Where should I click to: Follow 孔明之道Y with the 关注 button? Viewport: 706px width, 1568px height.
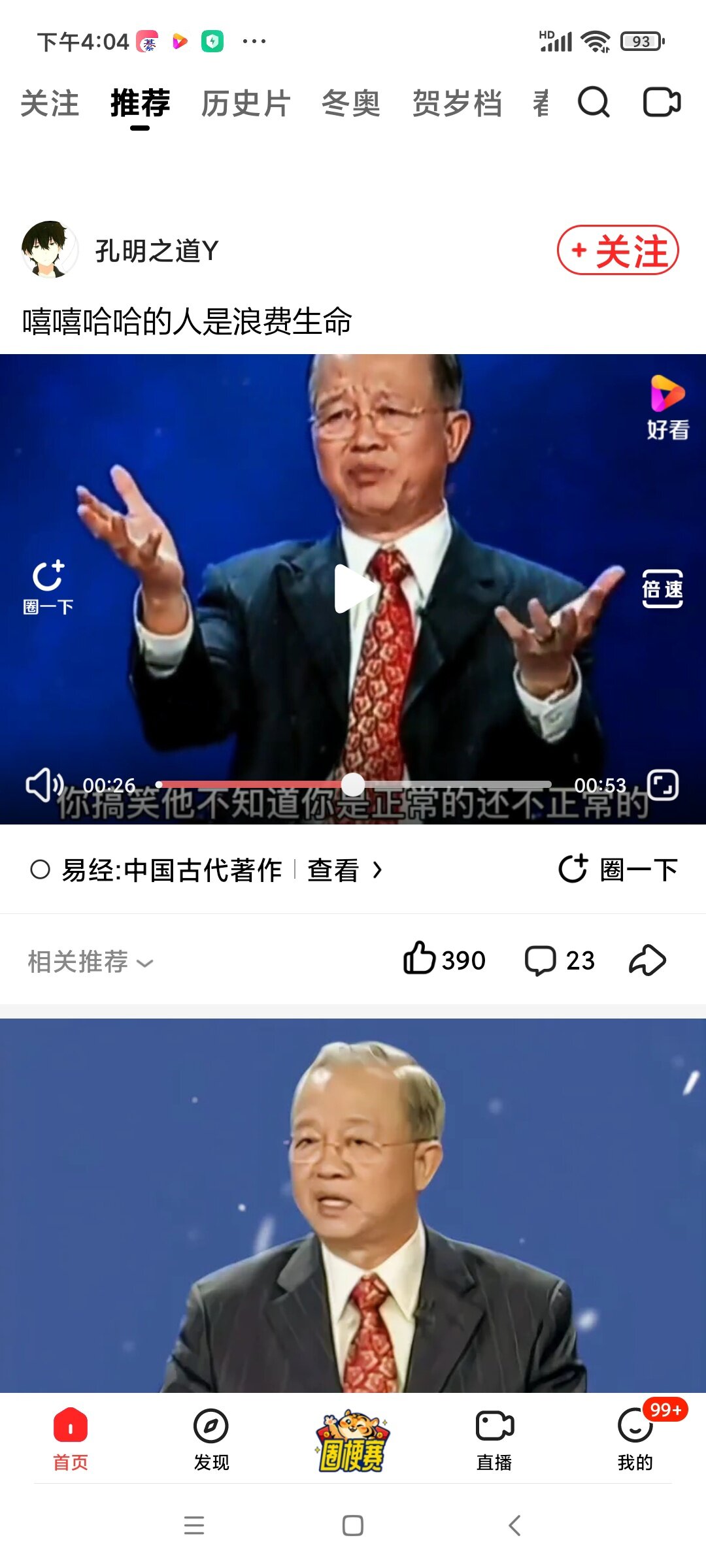click(x=618, y=250)
